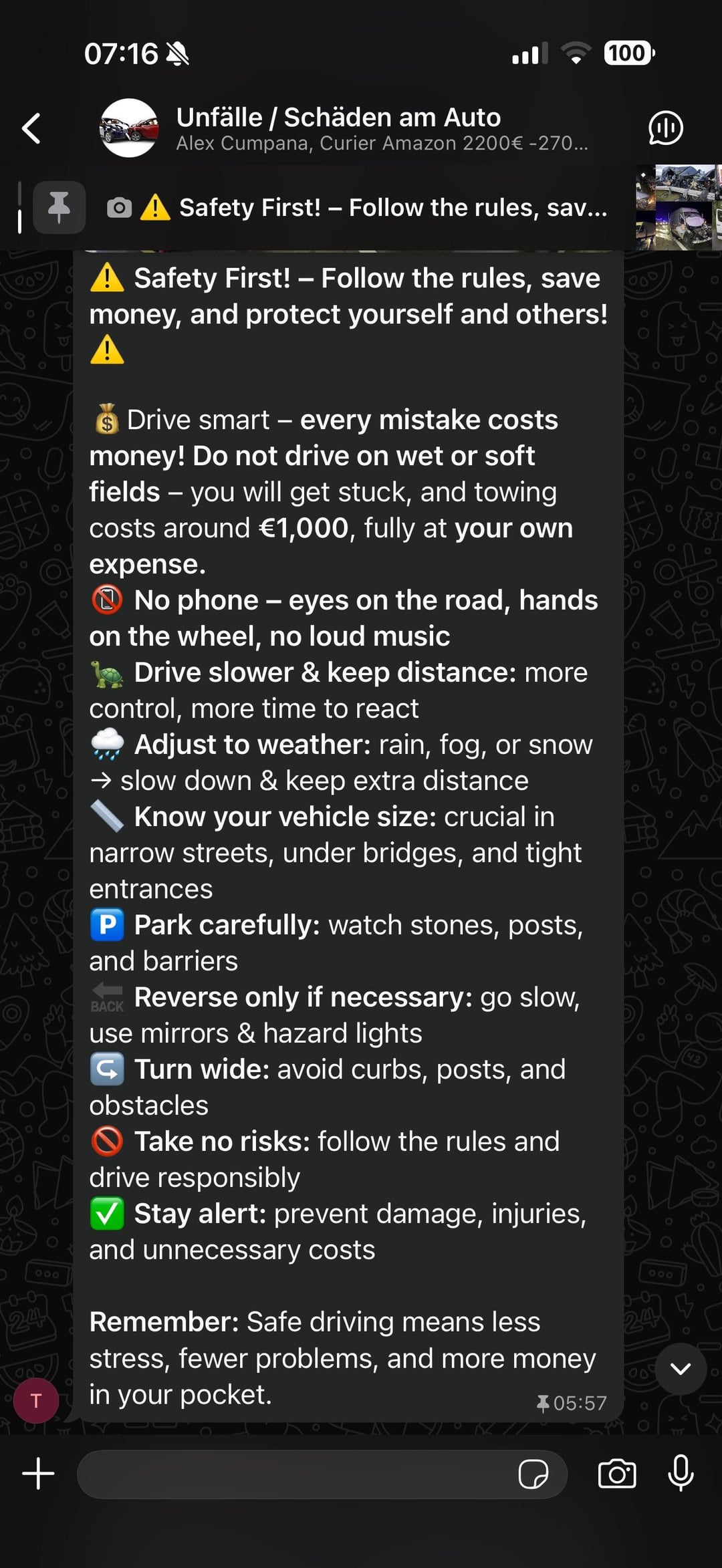722x1568 pixels.
Task: Start a group voice chat
Action: 665,128
